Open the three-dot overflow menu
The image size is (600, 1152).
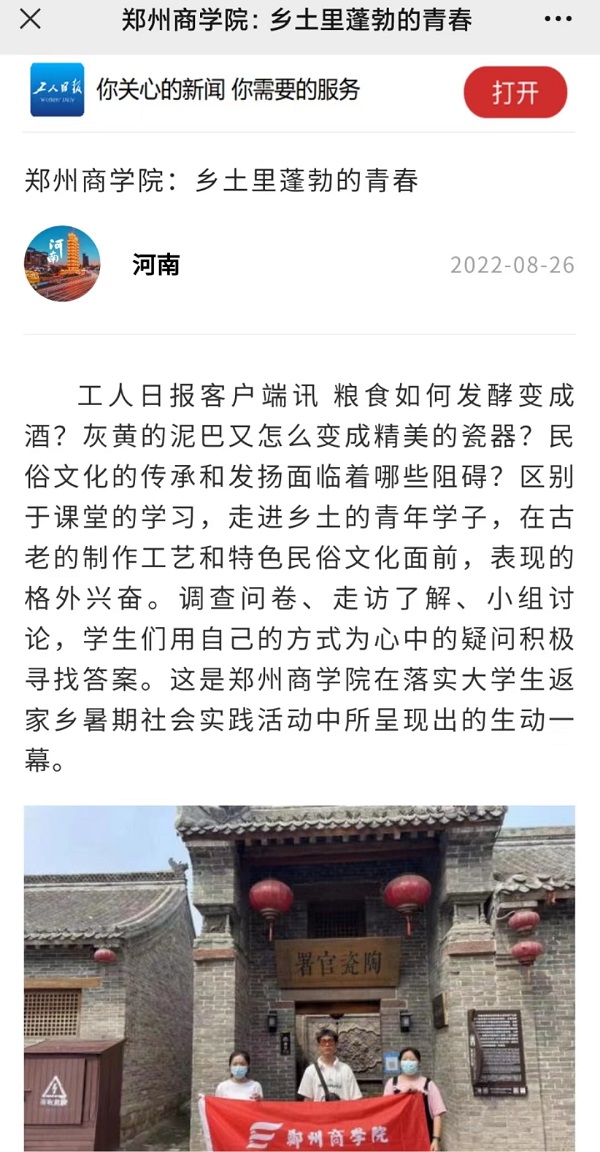coord(557,19)
